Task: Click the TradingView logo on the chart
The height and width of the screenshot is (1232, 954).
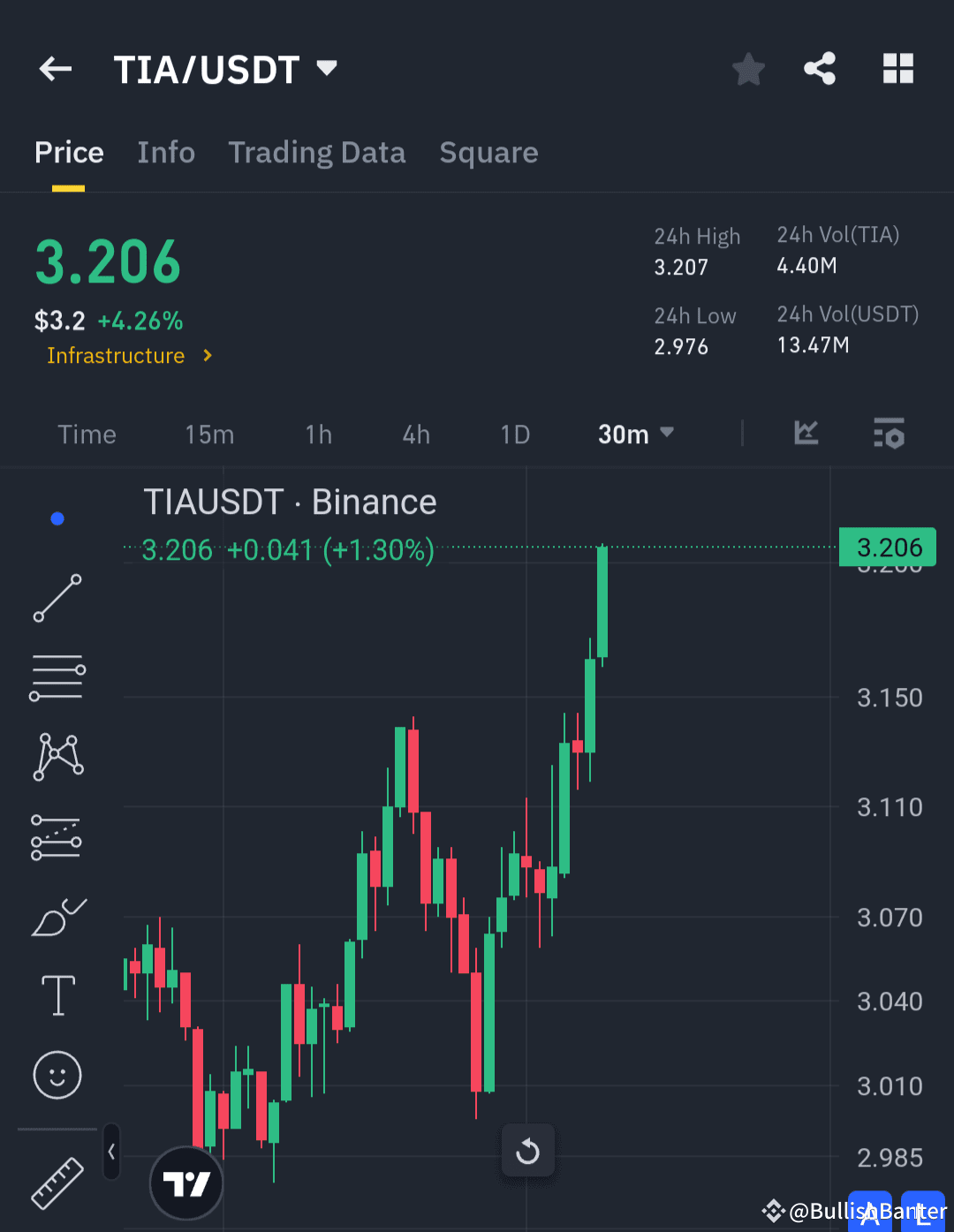Action: point(185,1183)
